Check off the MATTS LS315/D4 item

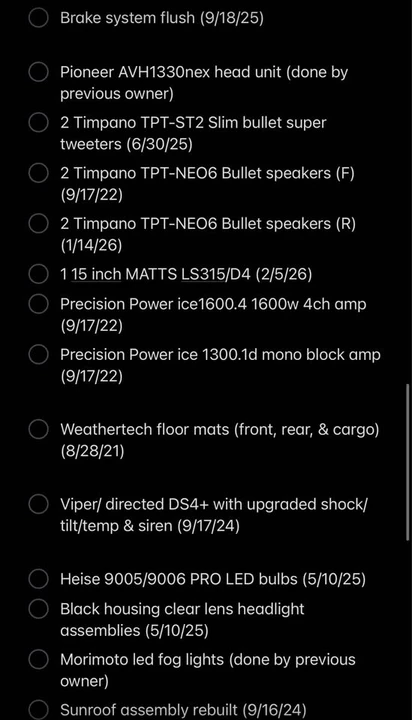38,274
